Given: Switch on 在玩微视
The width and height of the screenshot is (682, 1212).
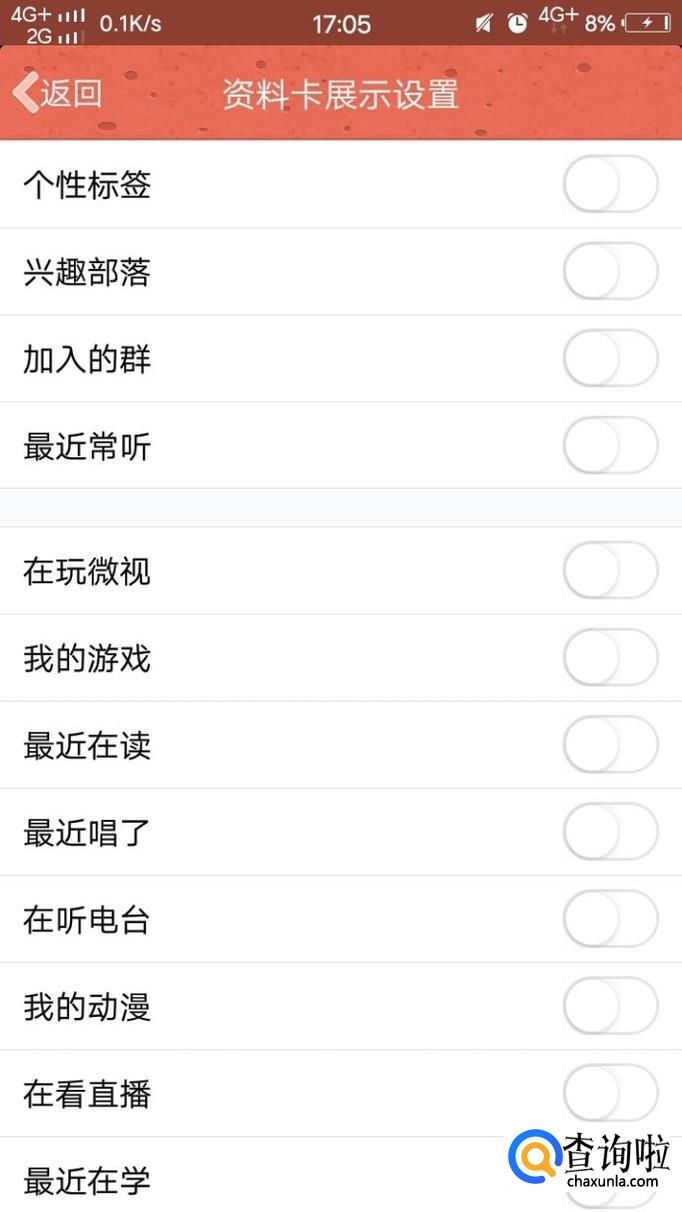Looking at the screenshot, I should [x=610, y=572].
